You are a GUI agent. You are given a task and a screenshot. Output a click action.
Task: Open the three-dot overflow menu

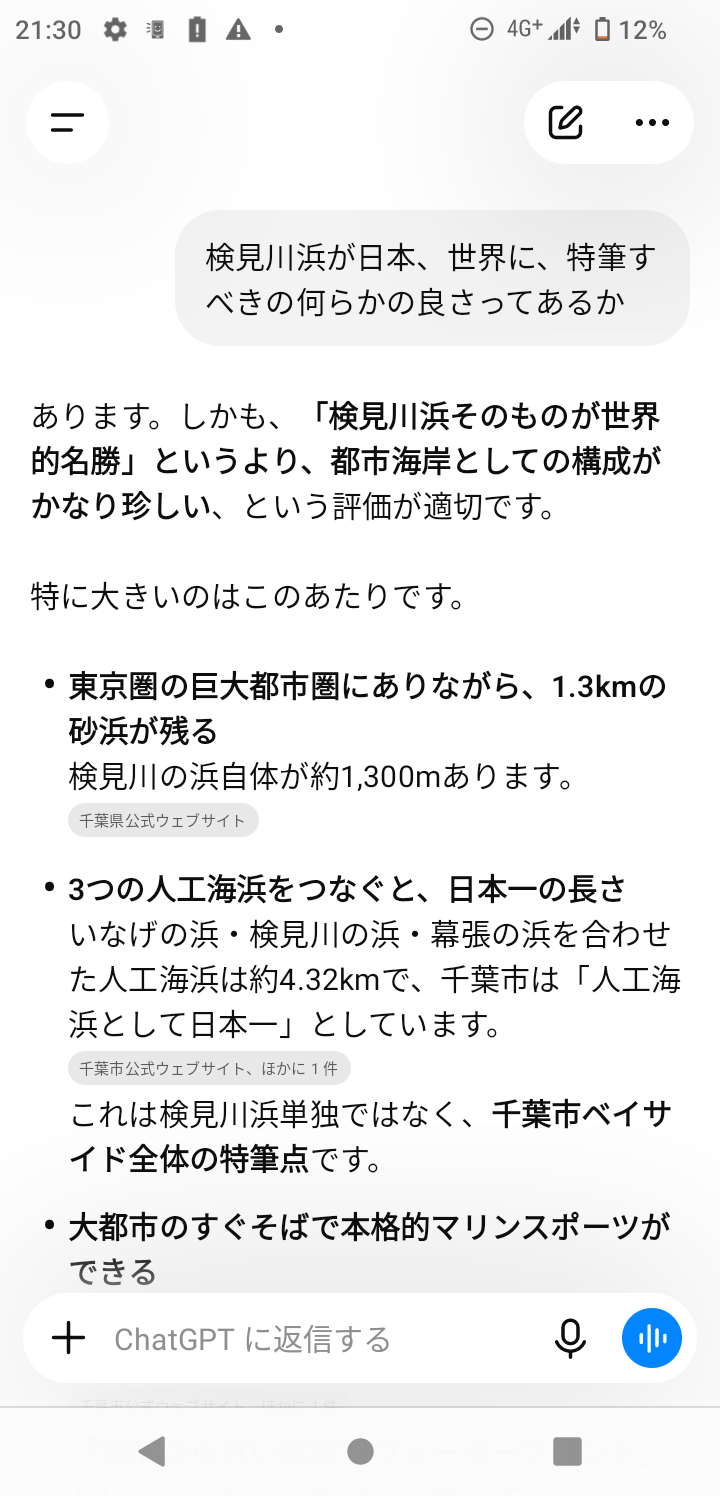tap(652, 122)
